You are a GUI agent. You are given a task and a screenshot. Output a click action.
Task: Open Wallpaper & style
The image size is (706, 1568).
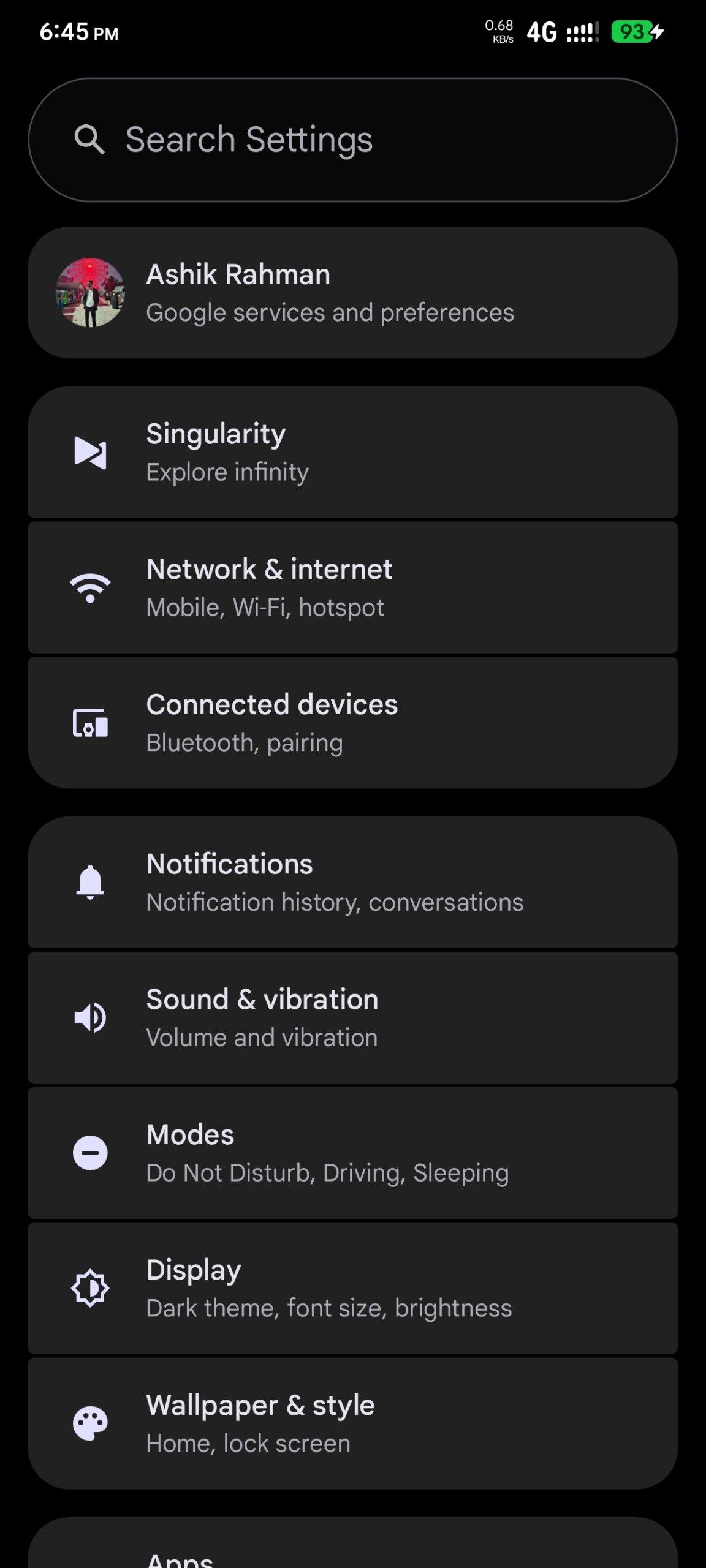point(352,1423)
